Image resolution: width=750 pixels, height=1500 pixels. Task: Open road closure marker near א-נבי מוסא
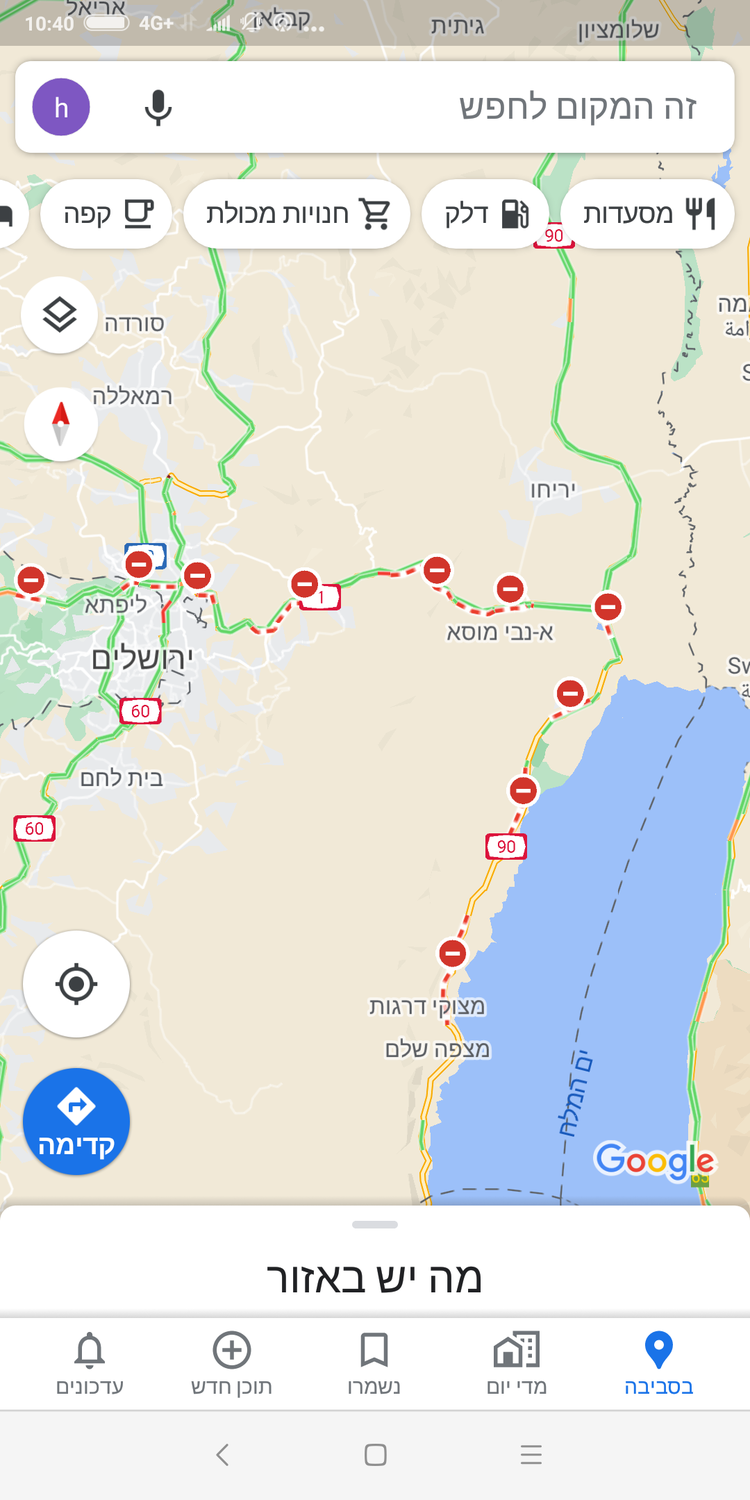click(x=510, y=588)
